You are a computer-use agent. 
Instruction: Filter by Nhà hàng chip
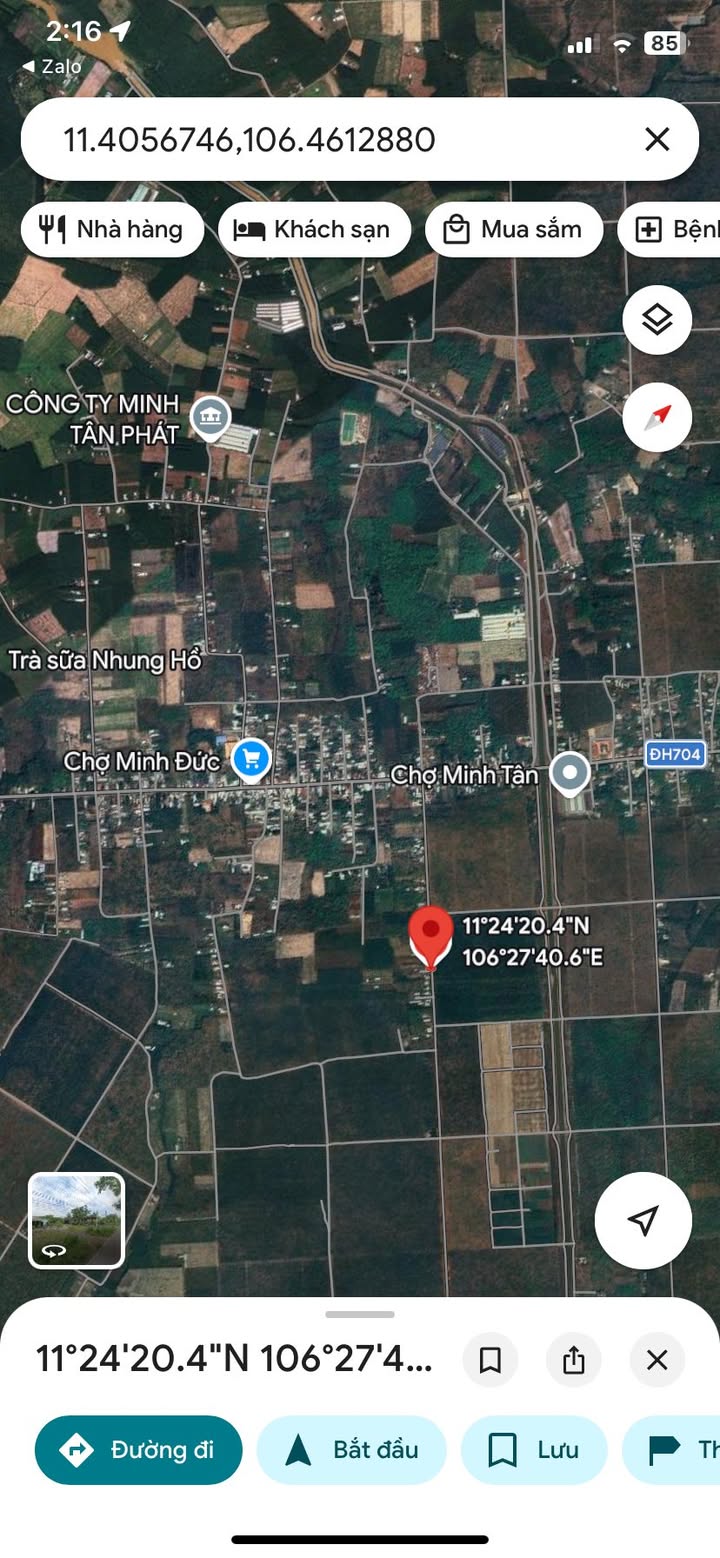(x=112, y=230)
